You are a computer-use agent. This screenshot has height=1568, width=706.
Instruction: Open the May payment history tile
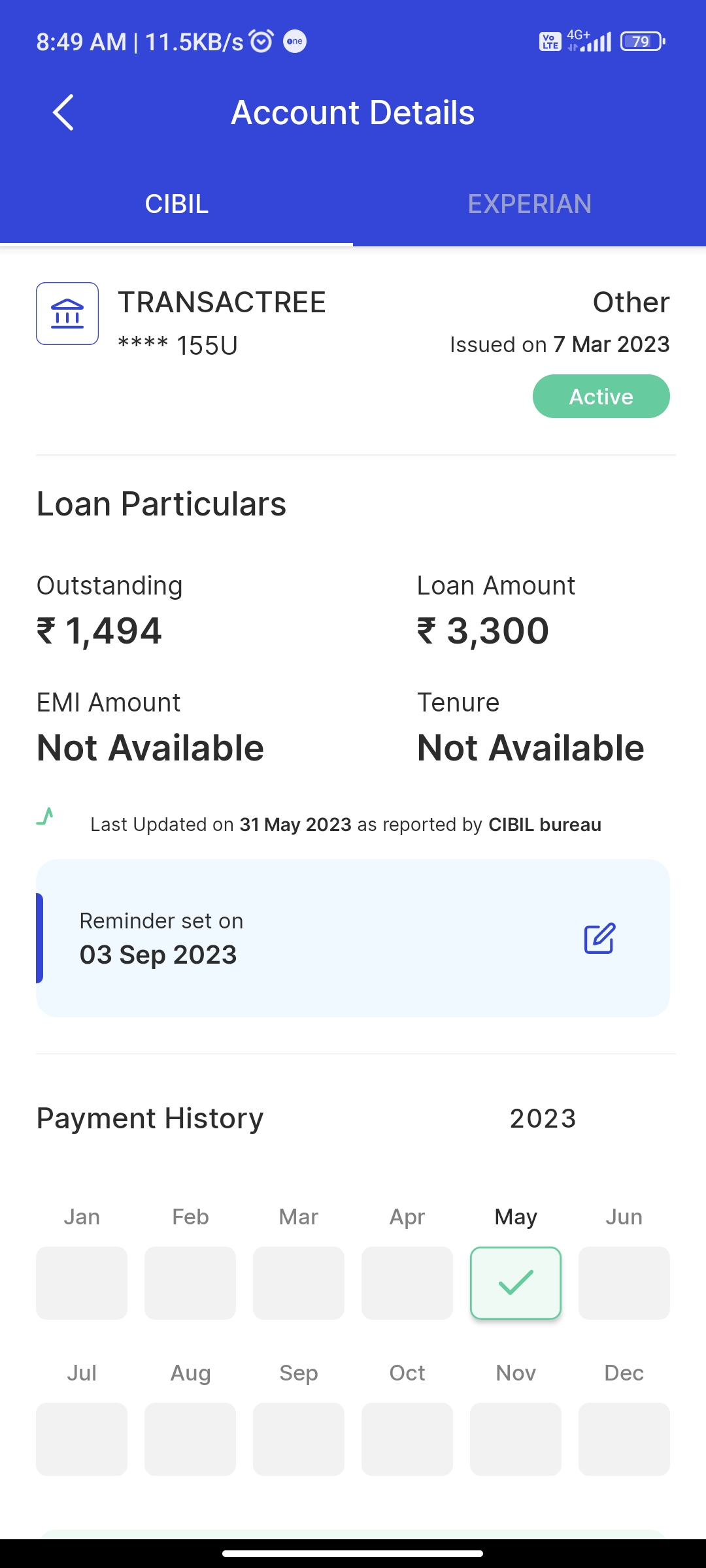(x=516, y=1282)
